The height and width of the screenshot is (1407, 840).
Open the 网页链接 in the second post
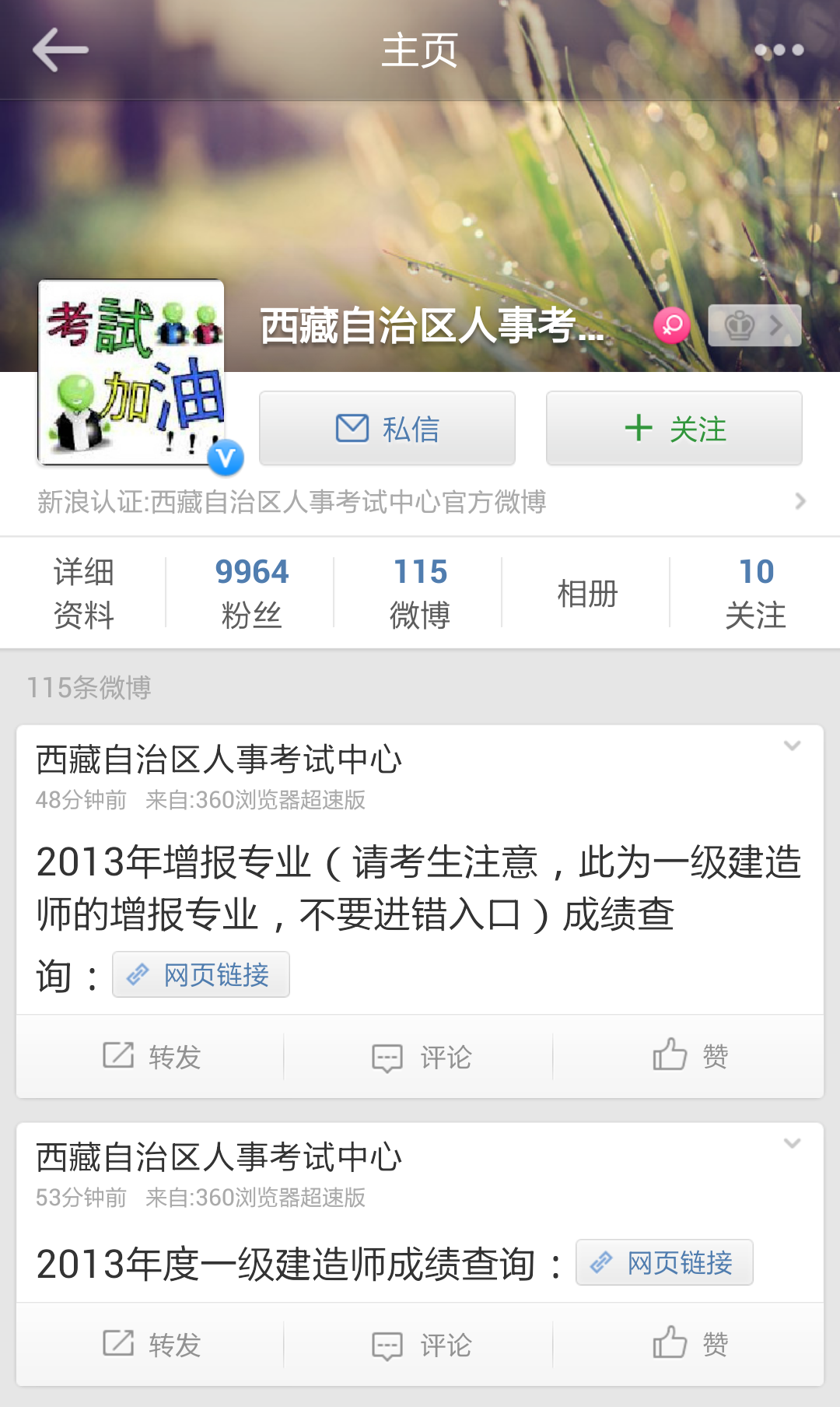[x=664, y=1263]
